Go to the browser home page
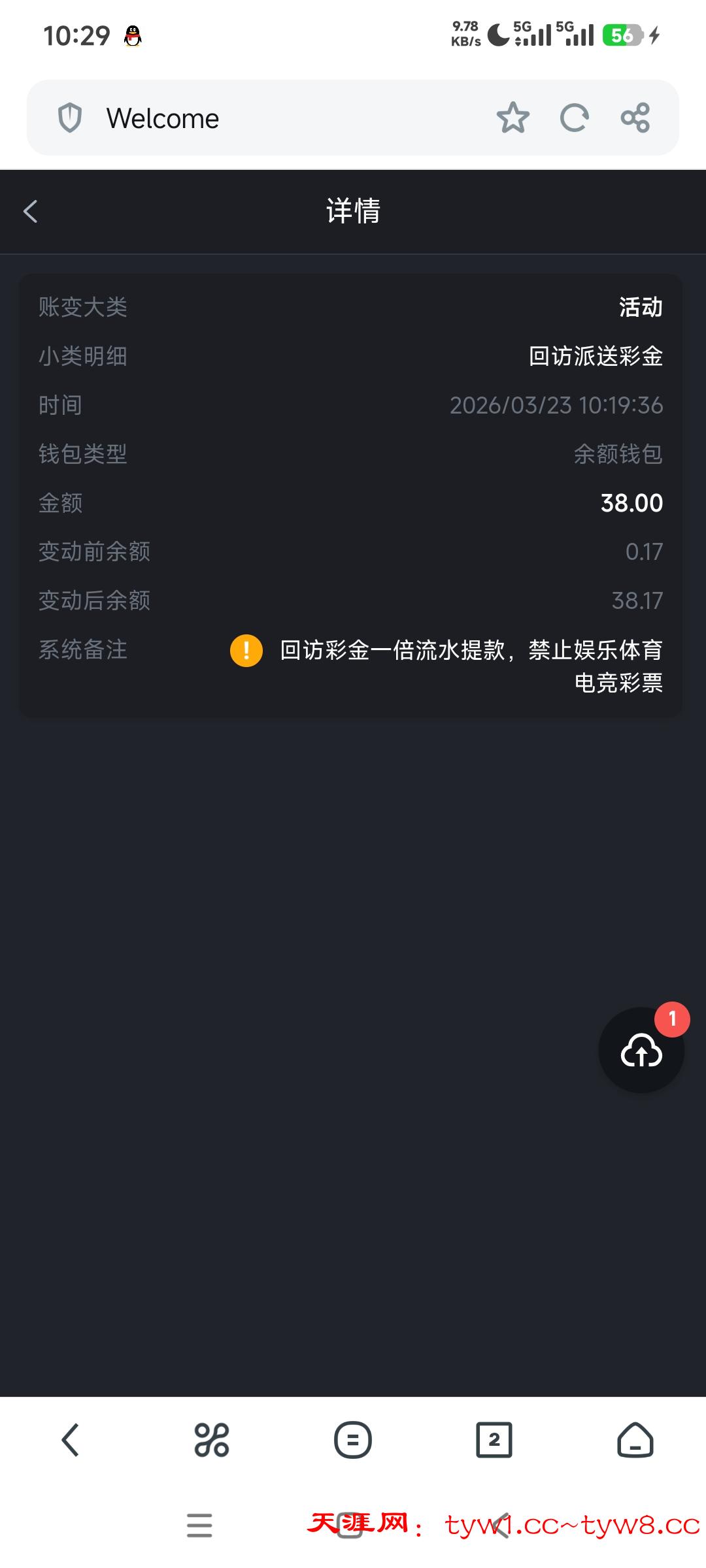 tap(635, 1440)
